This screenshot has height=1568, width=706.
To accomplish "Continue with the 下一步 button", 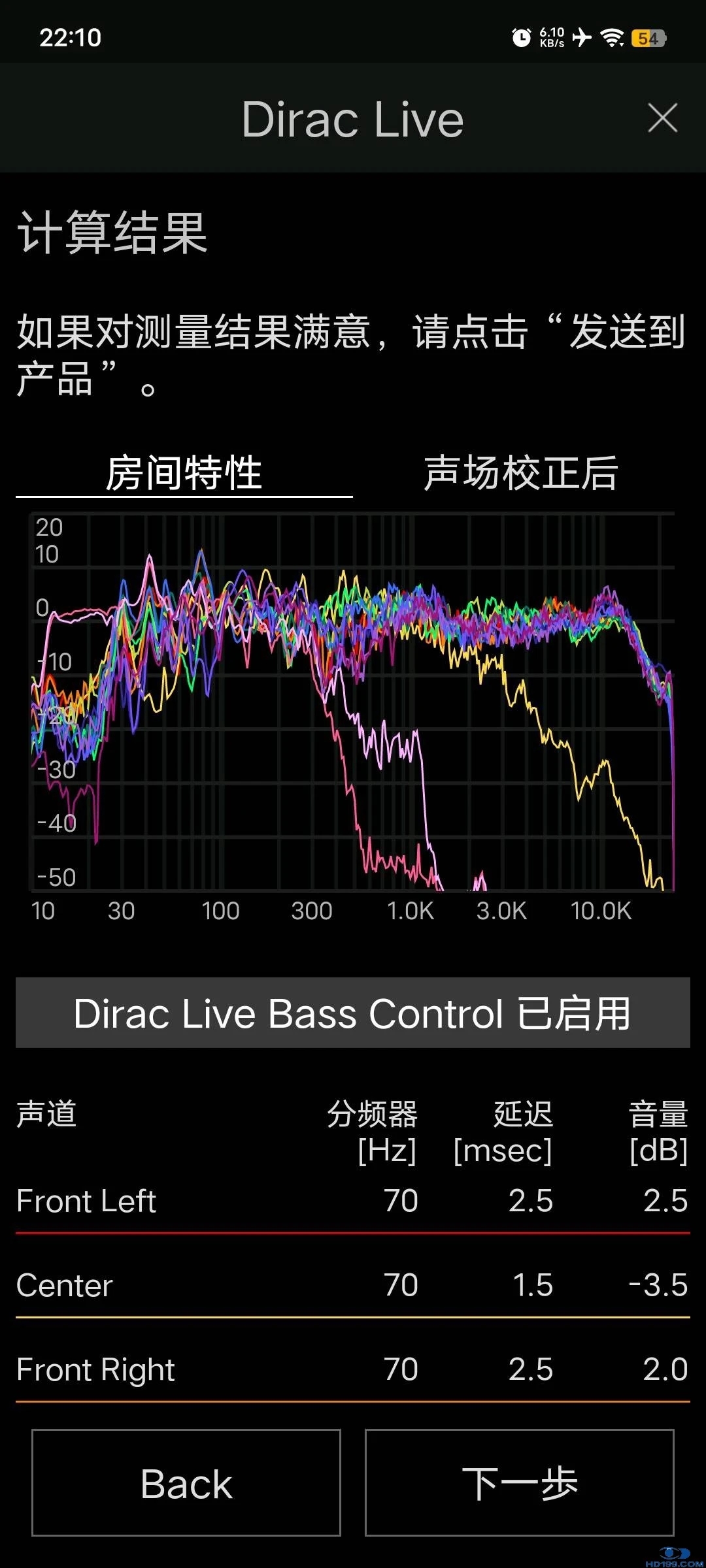I will tap(520, 1482).
